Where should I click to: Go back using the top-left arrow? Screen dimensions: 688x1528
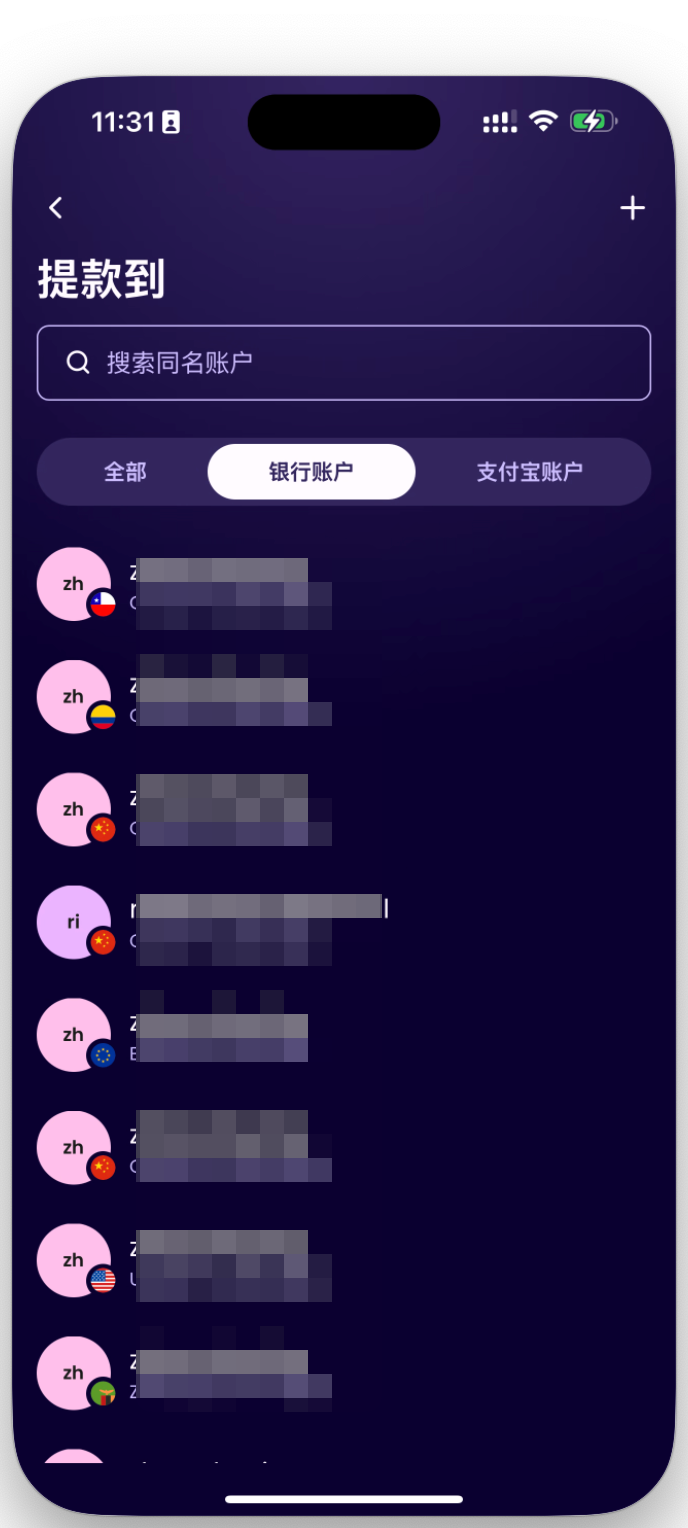[56, 208]
